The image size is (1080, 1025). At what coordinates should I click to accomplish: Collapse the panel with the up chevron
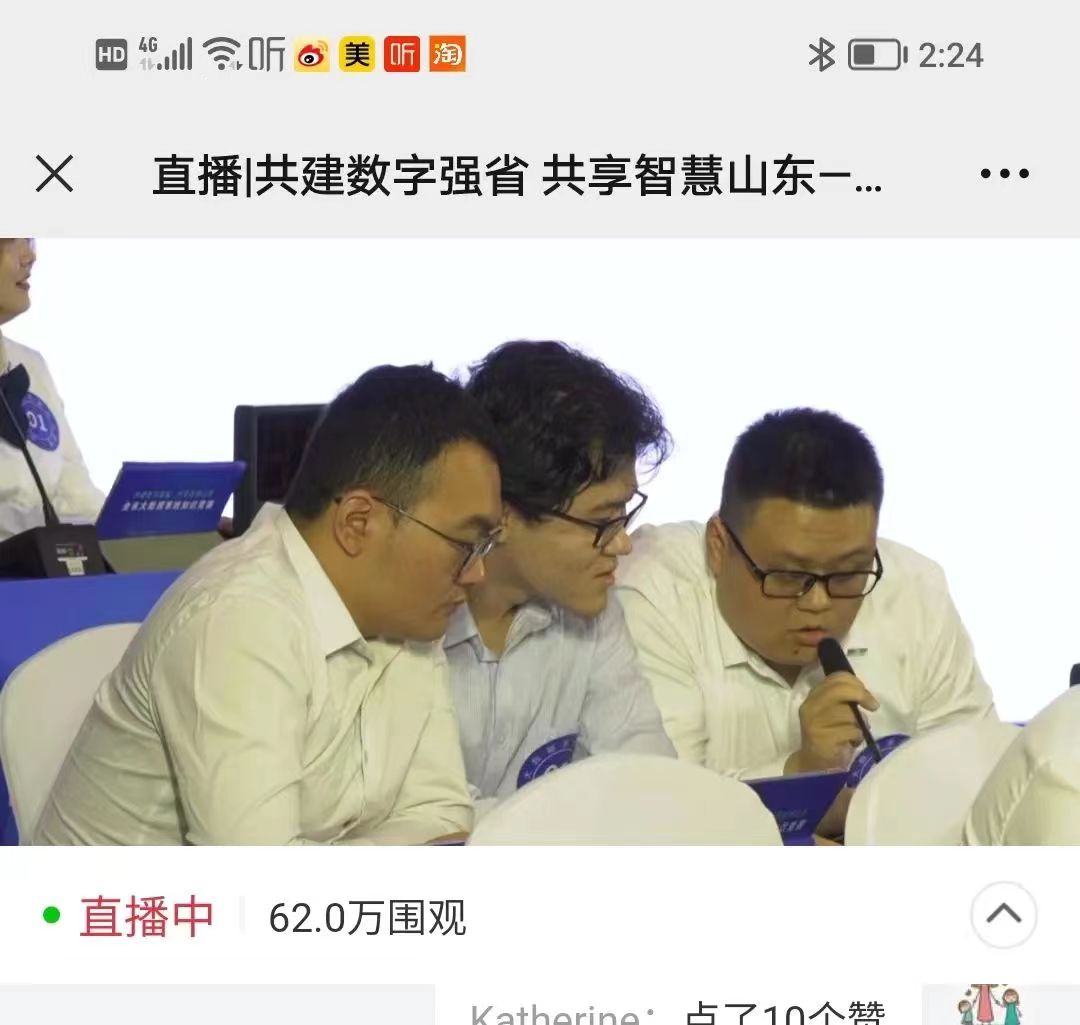click(1003, 914)
